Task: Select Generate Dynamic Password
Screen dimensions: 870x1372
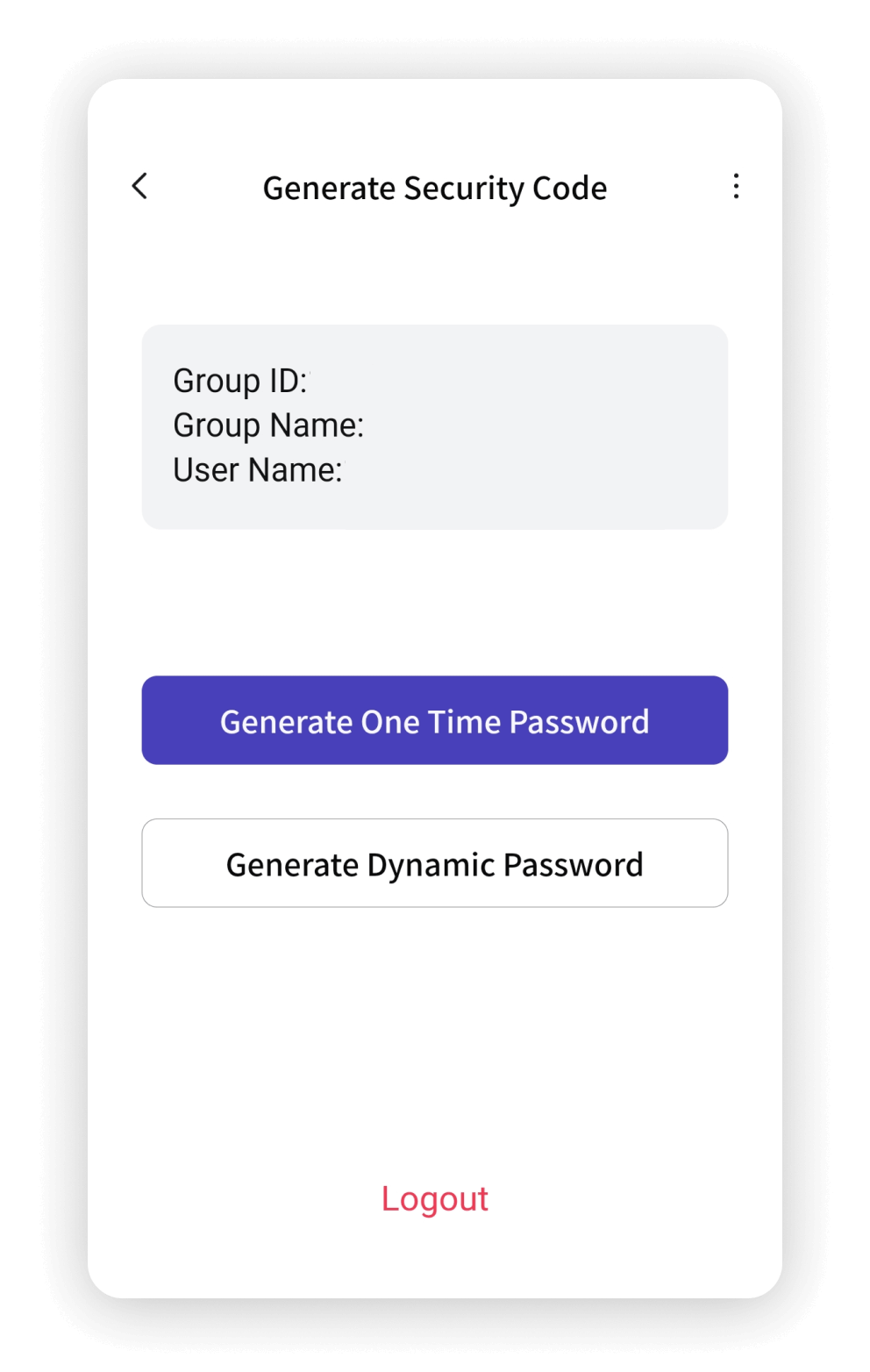Action: 435,863
